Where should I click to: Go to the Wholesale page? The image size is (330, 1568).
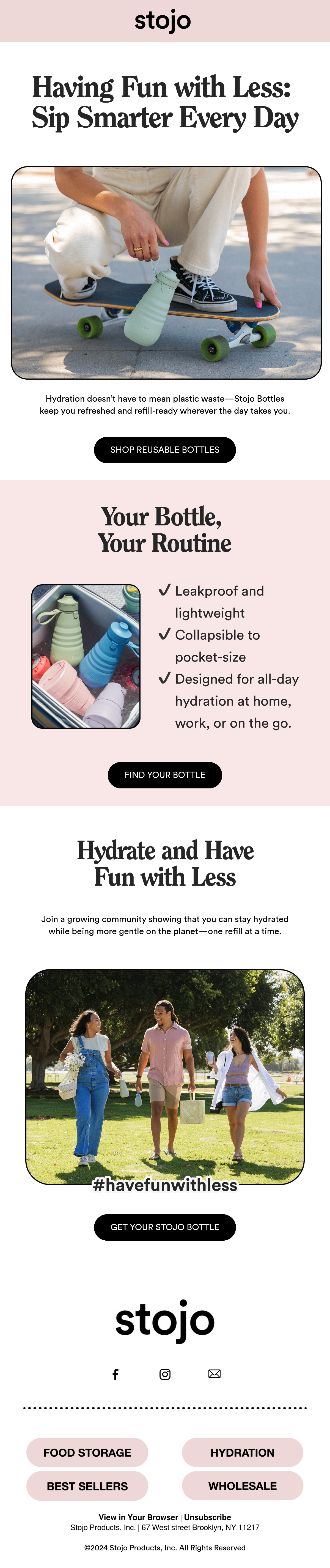click(x=242, y=1486)
